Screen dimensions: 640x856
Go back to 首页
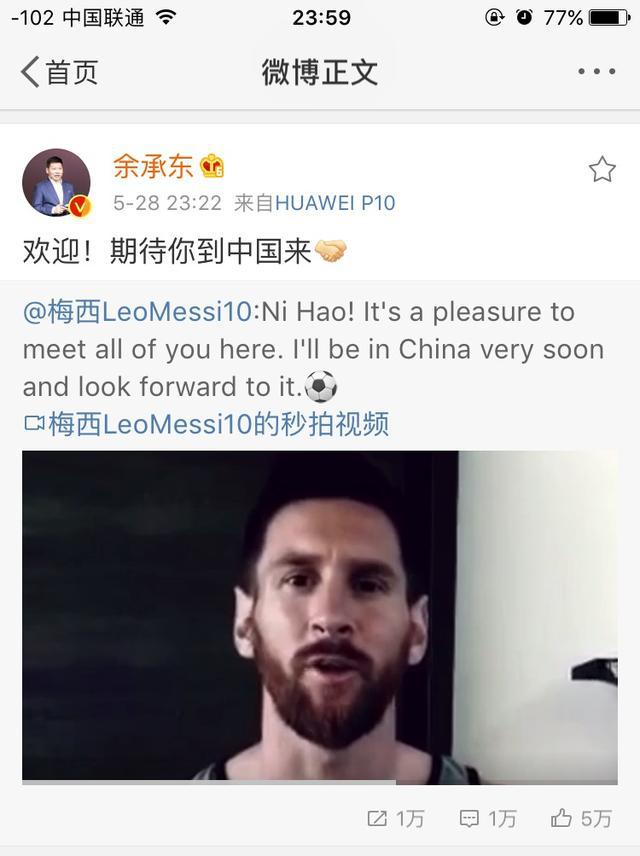click(60, 72)
